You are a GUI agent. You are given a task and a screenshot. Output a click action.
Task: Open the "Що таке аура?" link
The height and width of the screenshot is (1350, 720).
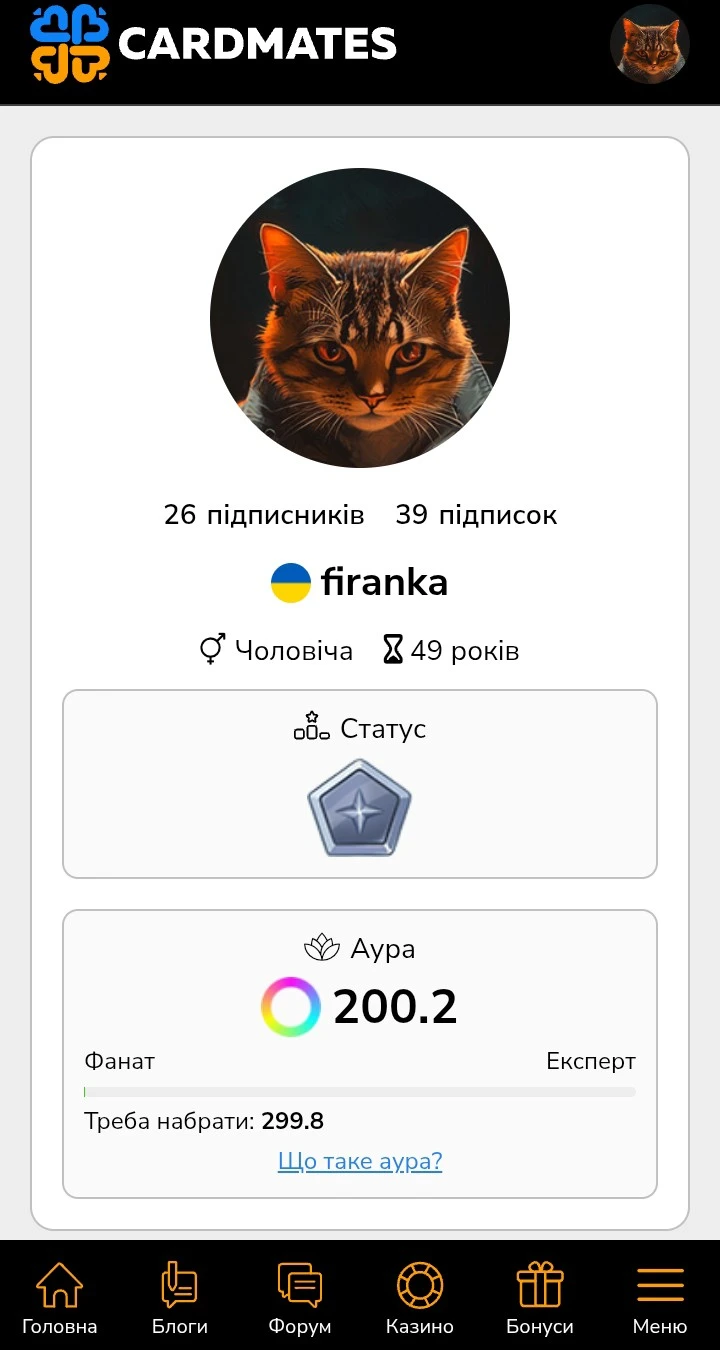tap(360, 1161)
